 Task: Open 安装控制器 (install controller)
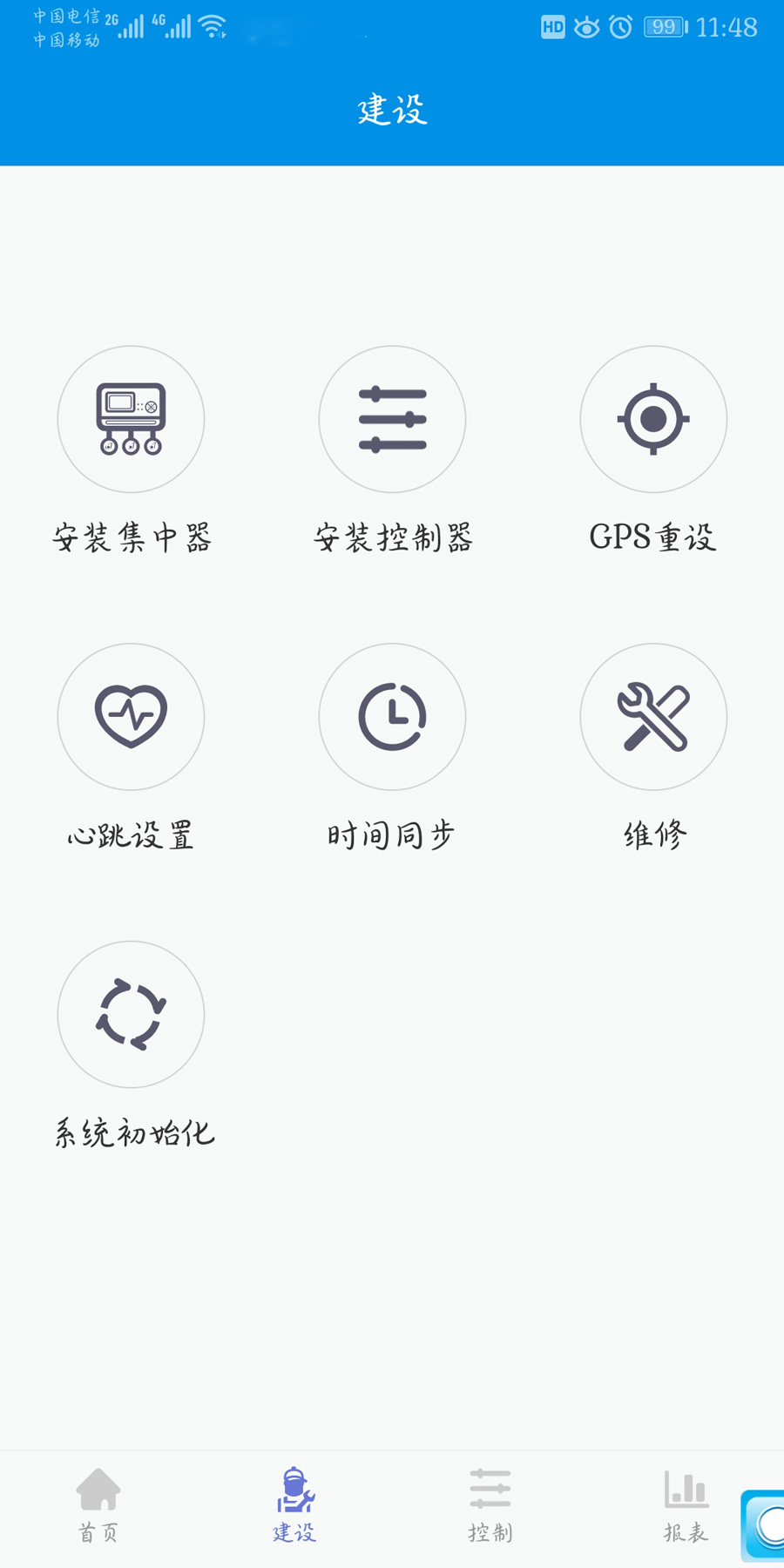click(392, 419)
